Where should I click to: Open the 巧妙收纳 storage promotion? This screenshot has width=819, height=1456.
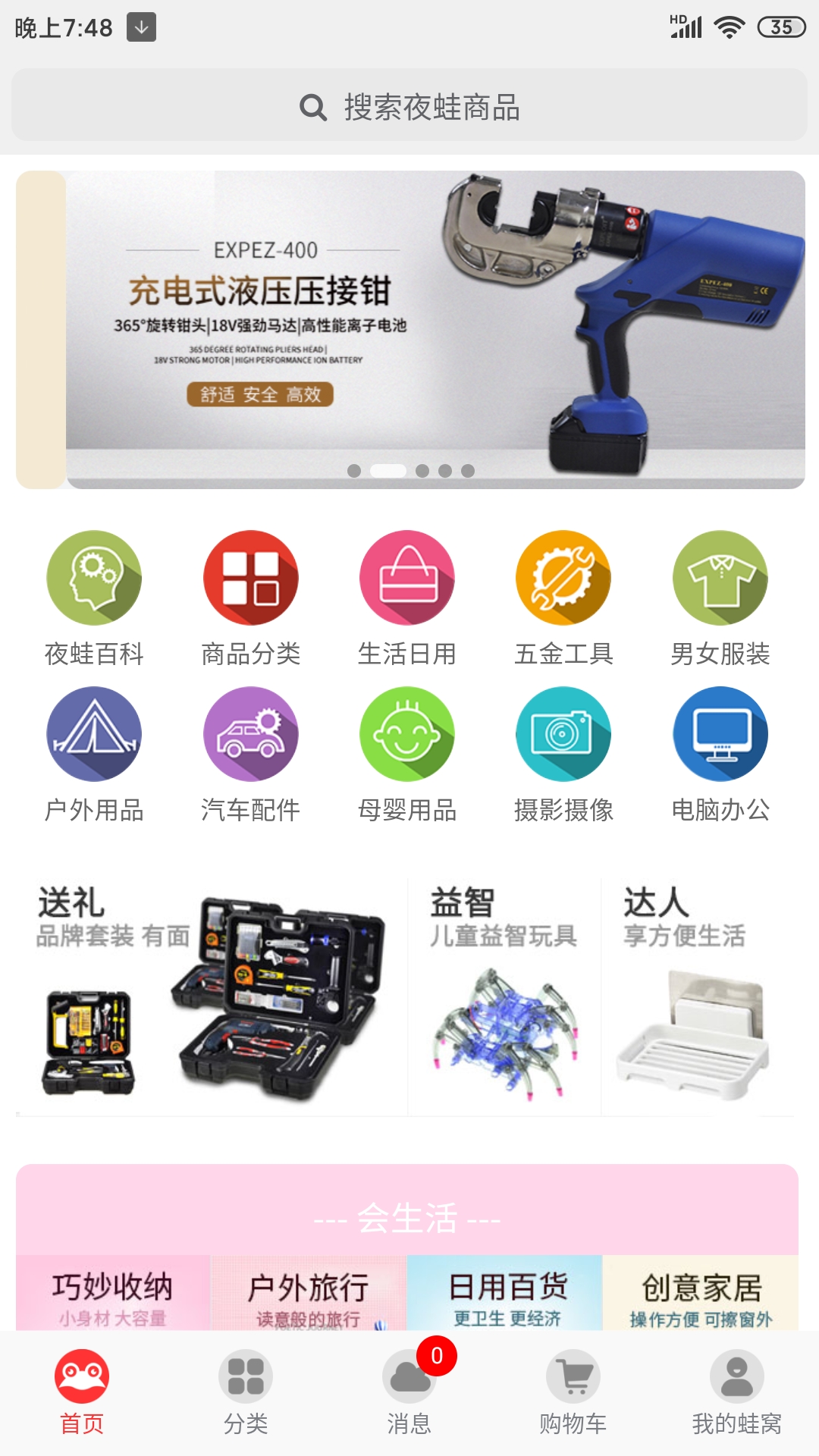(x=114, y=1289)
